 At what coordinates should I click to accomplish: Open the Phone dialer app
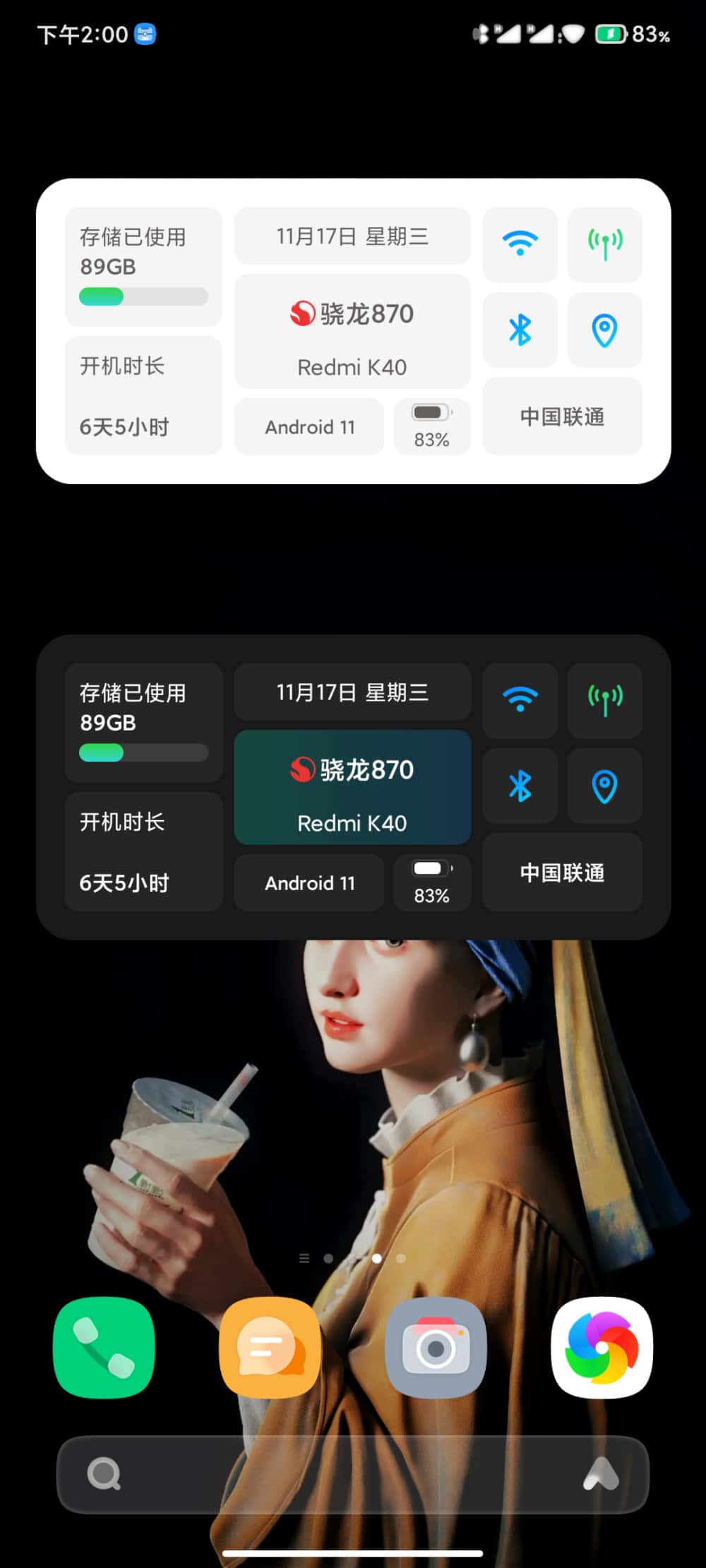(104, 1347)
